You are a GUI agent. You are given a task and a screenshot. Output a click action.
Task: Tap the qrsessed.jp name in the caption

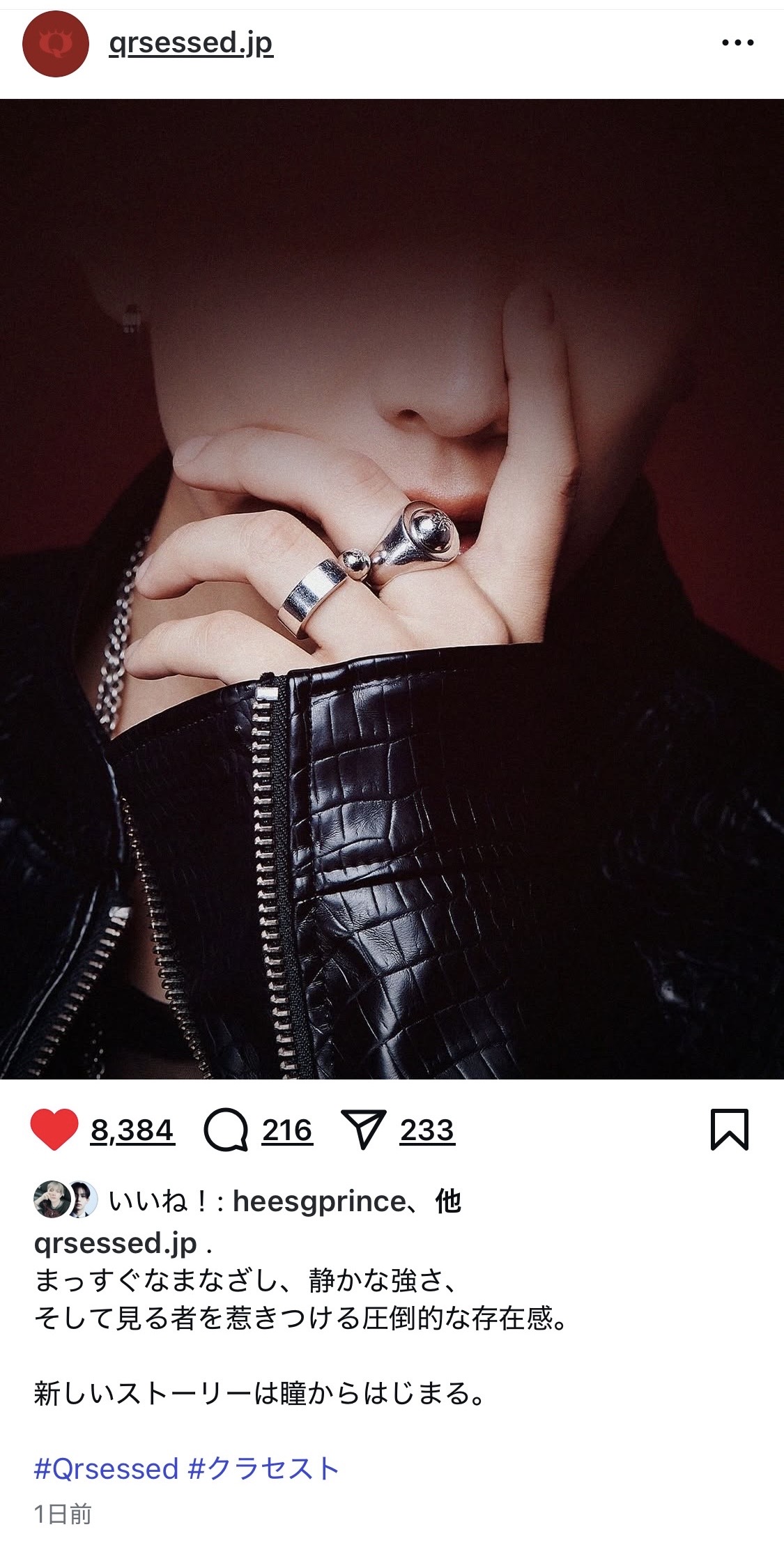(x=115, y=1243)
